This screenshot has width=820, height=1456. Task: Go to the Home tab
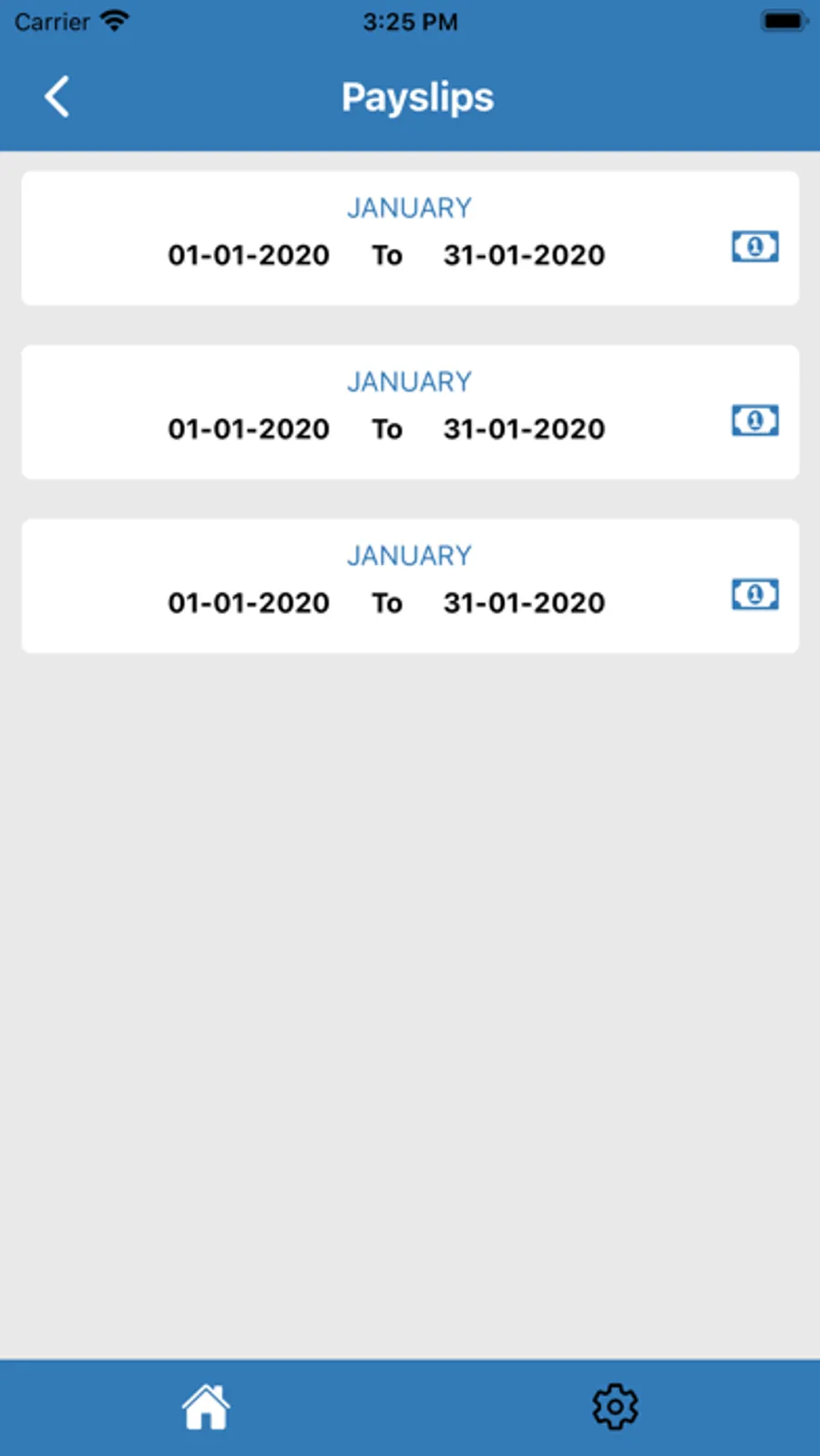click(x=206, y=1407)
